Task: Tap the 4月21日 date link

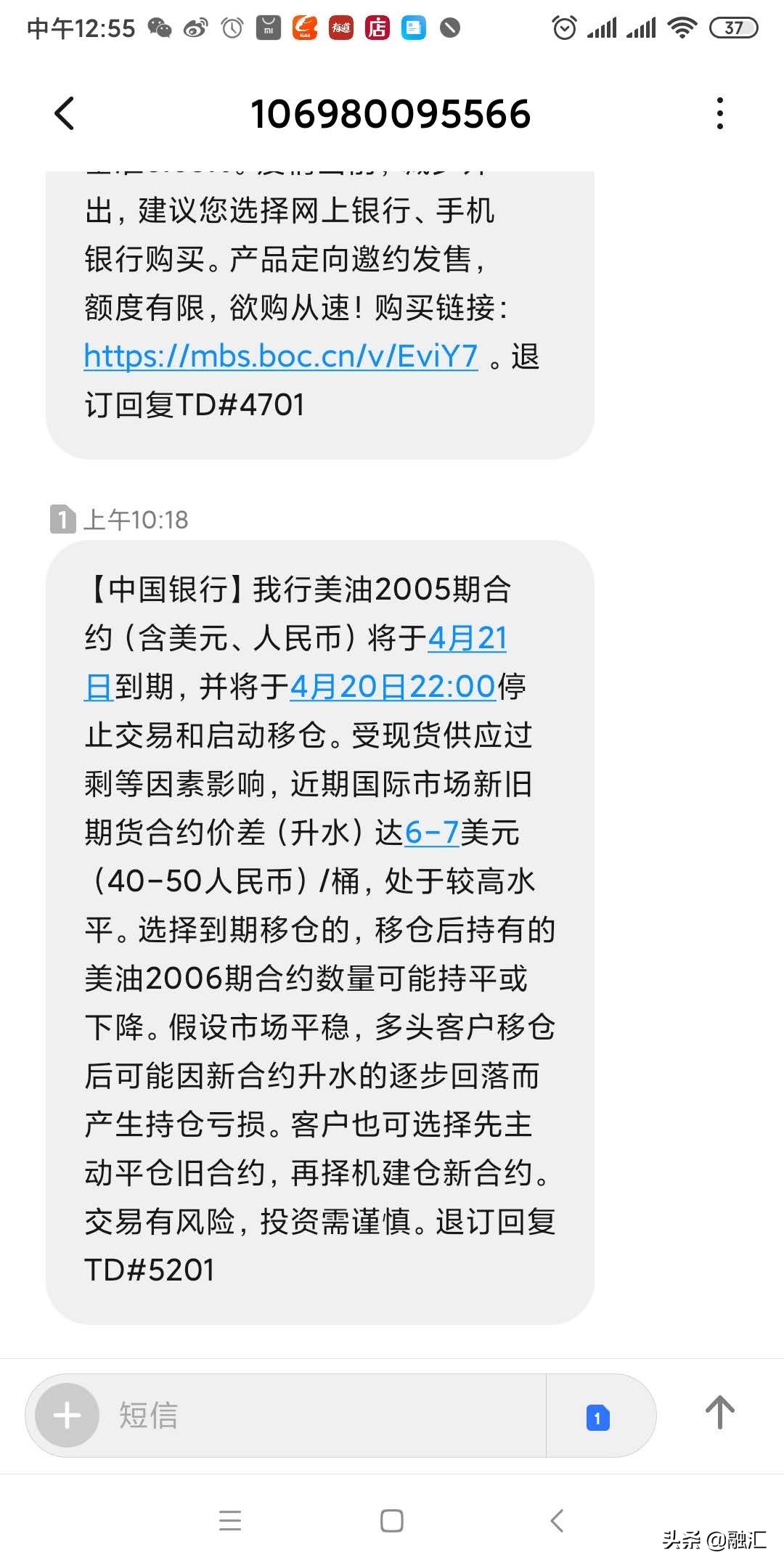Action: (465, 639)
